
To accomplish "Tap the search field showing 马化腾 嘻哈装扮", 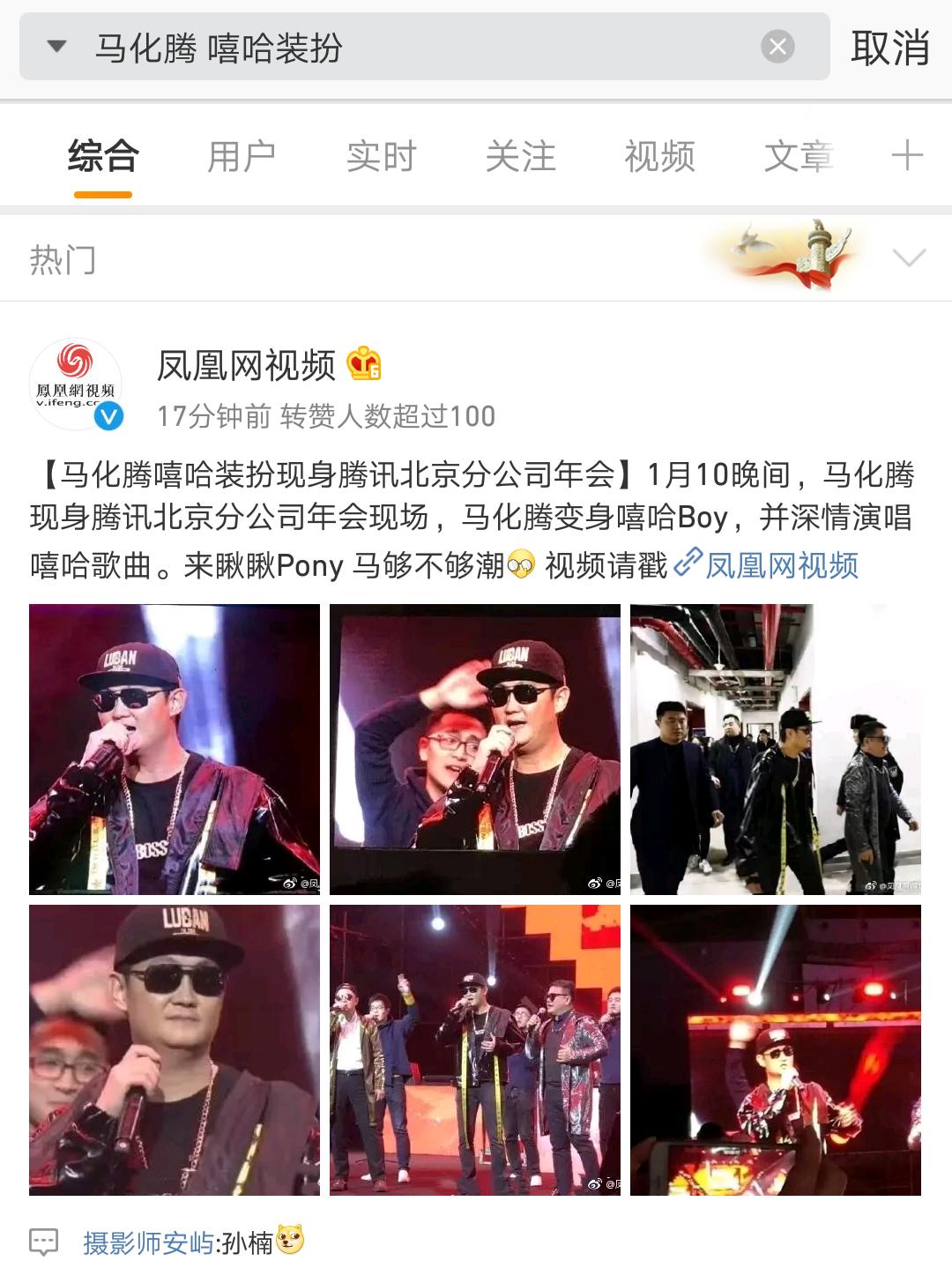I will point(424,47).
